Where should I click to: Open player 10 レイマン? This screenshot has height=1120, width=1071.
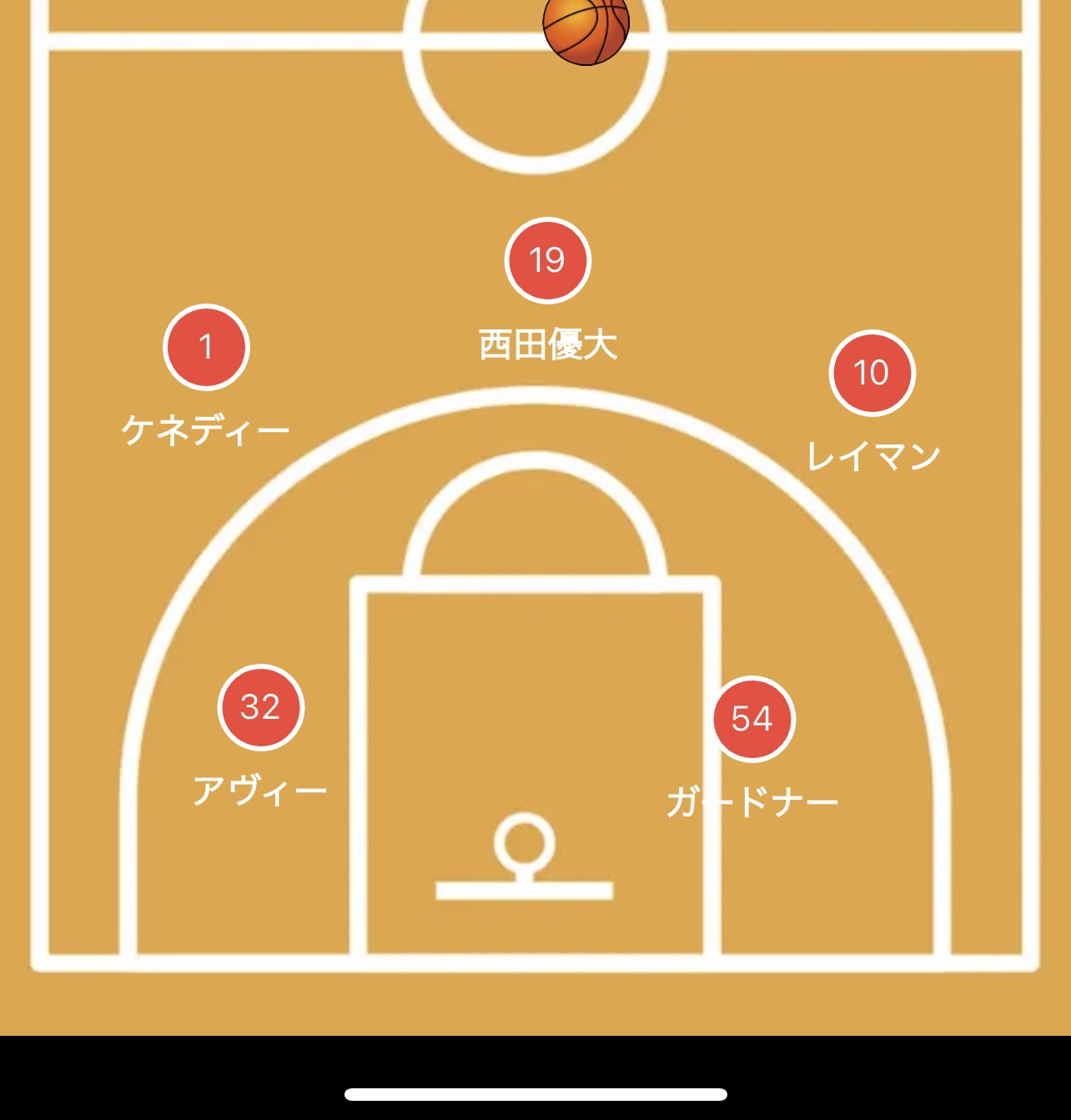tap(872, 373)
